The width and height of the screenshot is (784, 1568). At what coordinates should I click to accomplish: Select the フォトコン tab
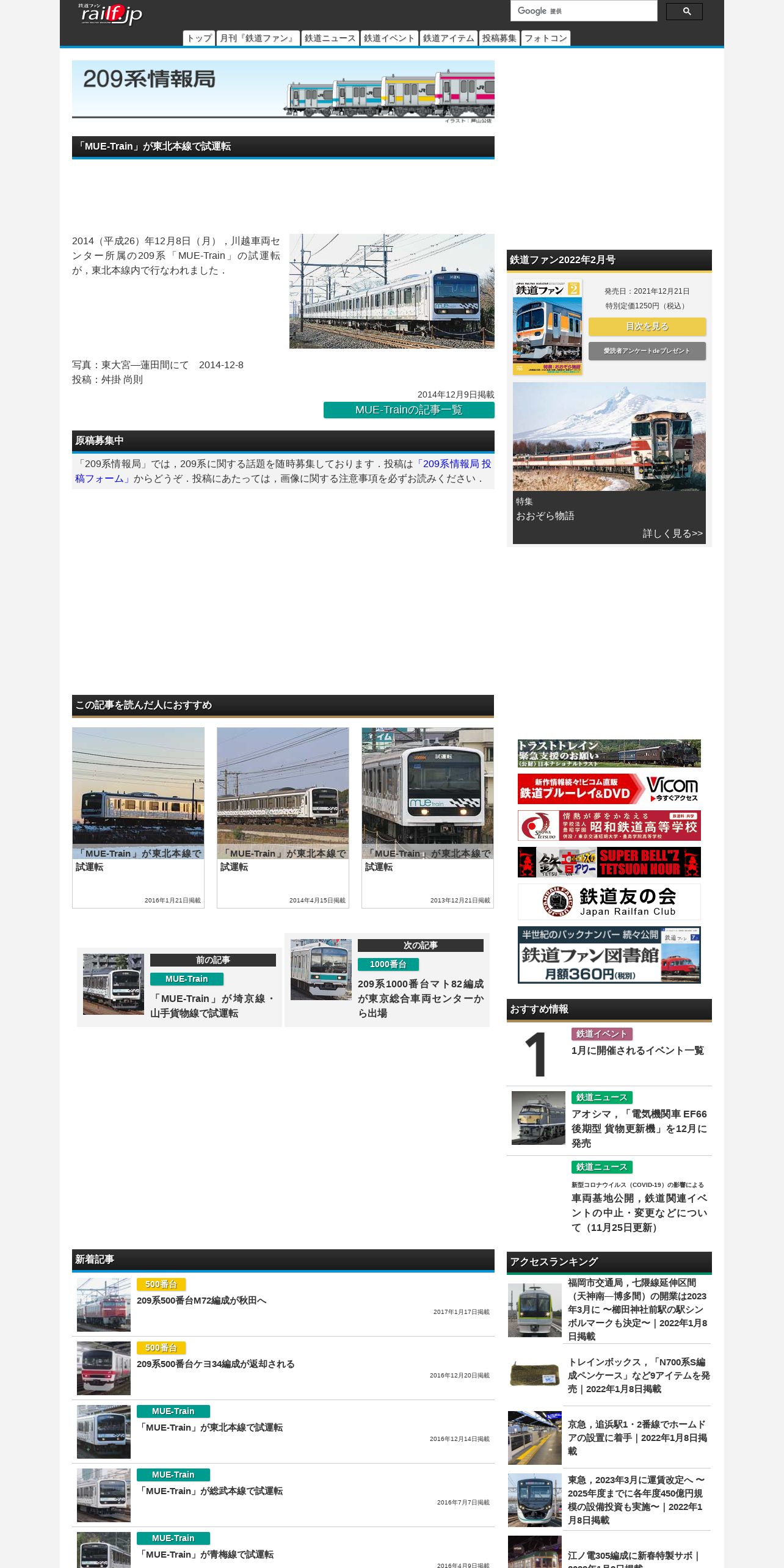coord(546,38)
